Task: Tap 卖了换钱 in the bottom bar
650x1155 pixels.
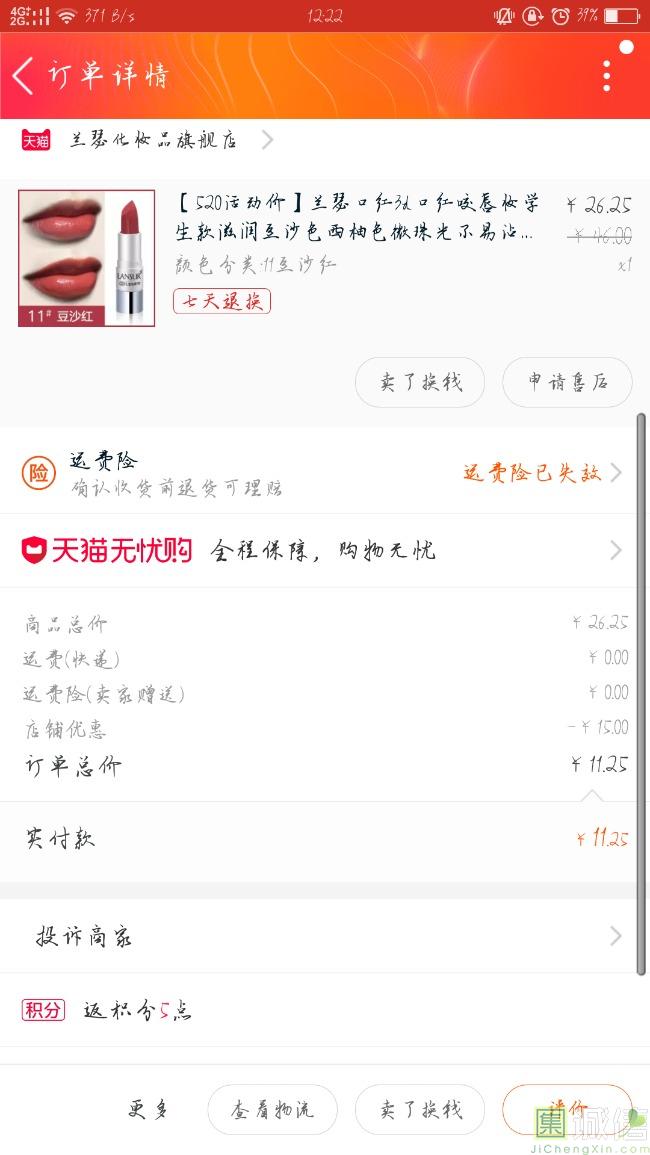Action: pos(420,1110)
